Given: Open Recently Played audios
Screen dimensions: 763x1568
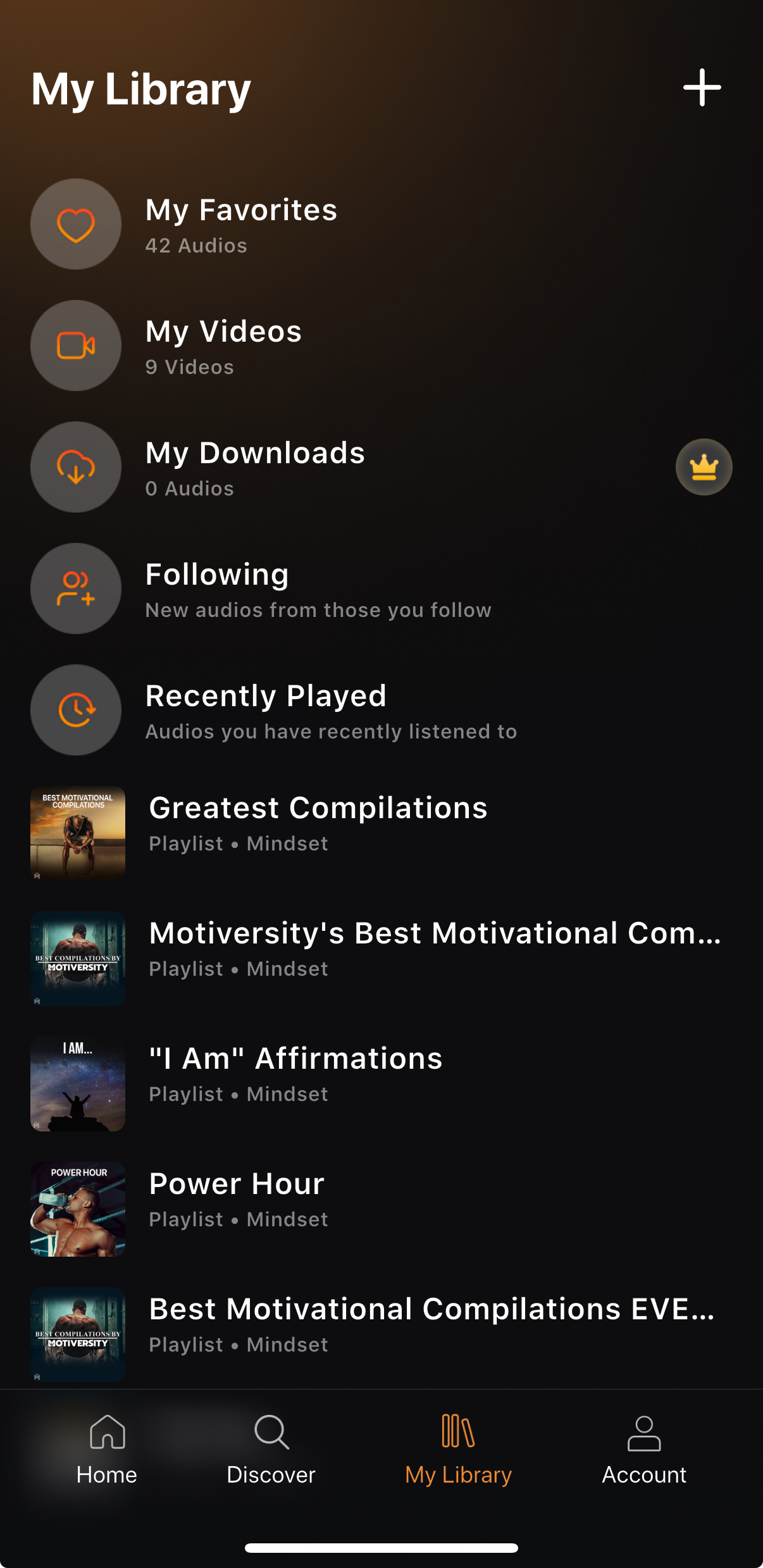Looking at the screenshot, I should 266,711.
